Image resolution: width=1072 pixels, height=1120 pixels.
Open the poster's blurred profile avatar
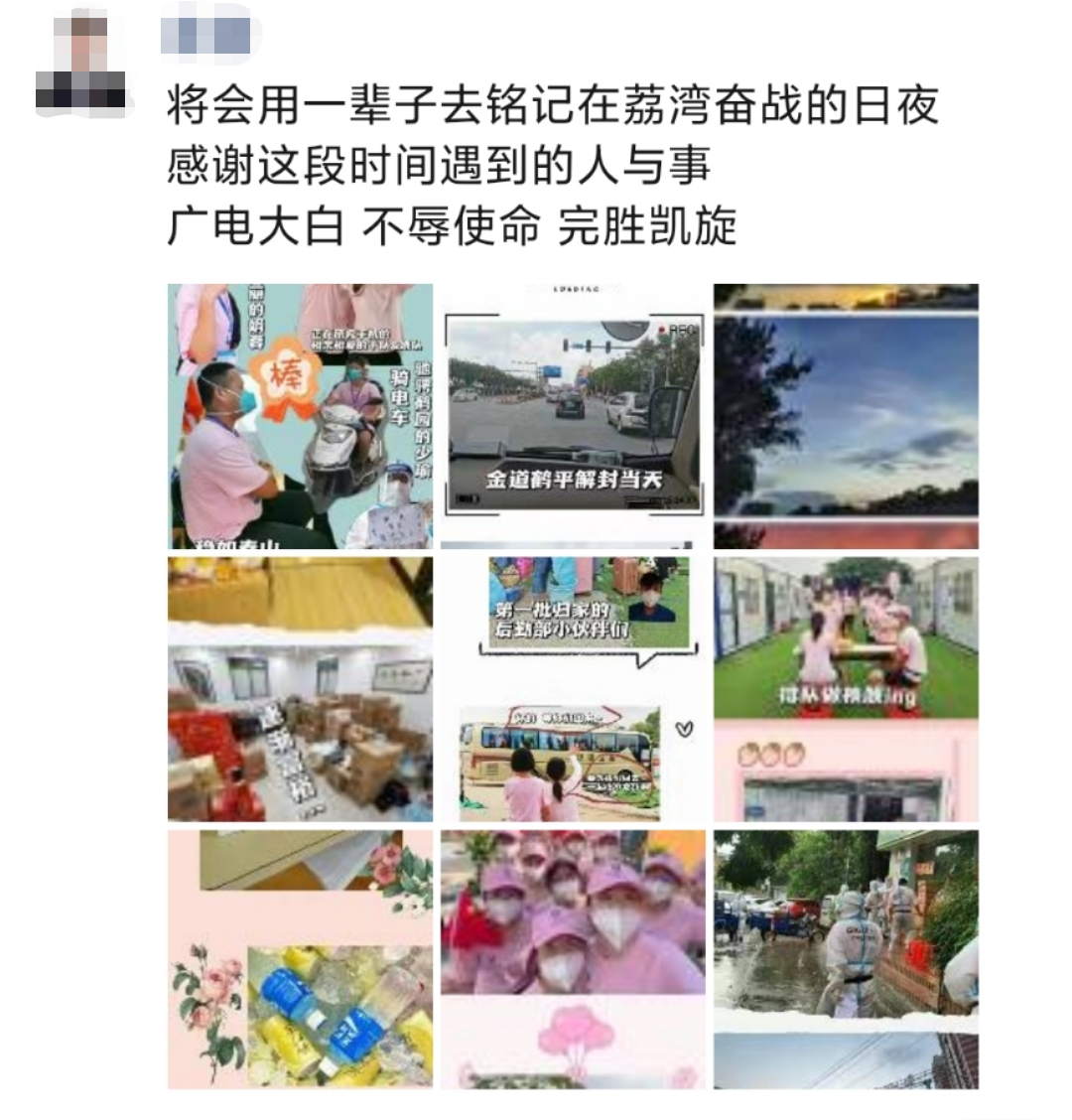click(x=83, y=64)
